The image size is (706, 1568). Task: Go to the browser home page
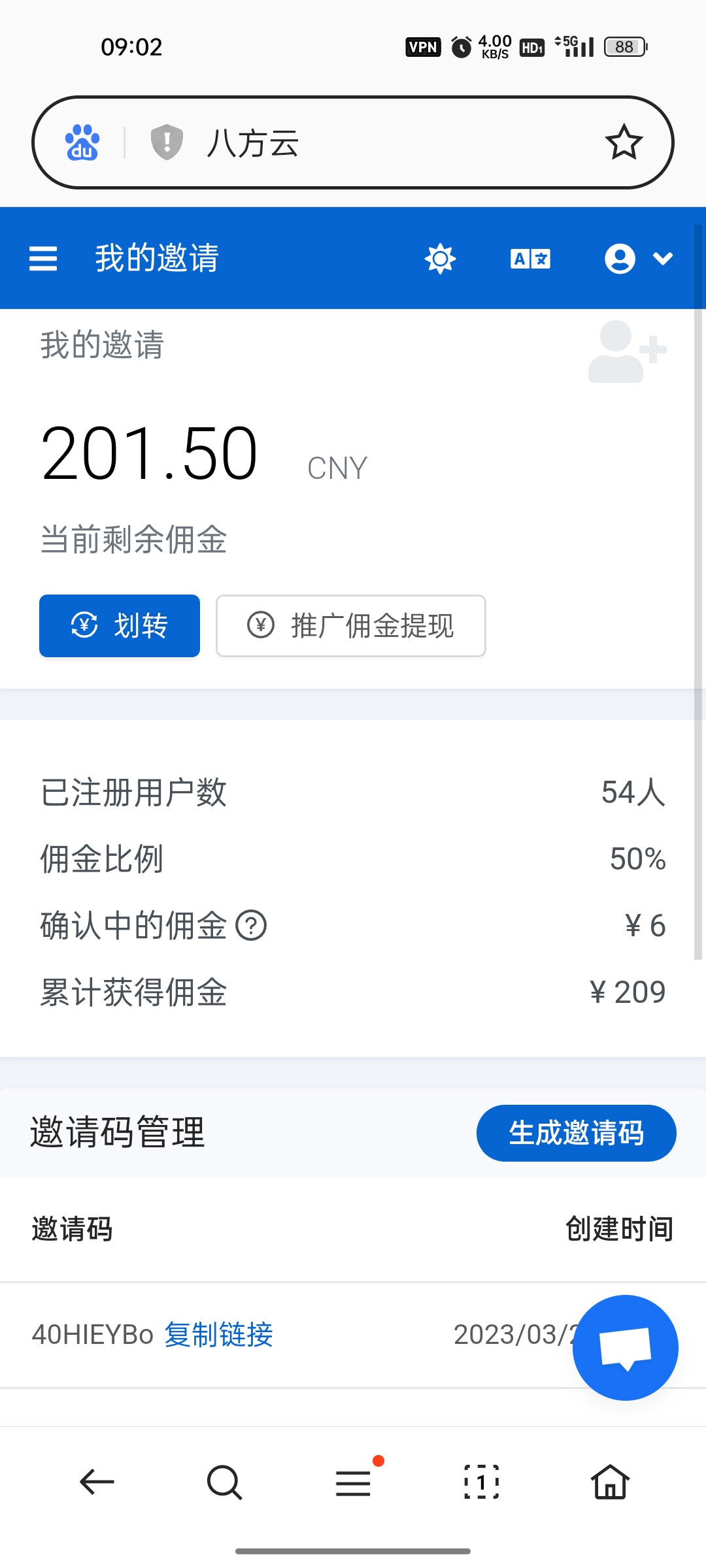(610, 1482)
